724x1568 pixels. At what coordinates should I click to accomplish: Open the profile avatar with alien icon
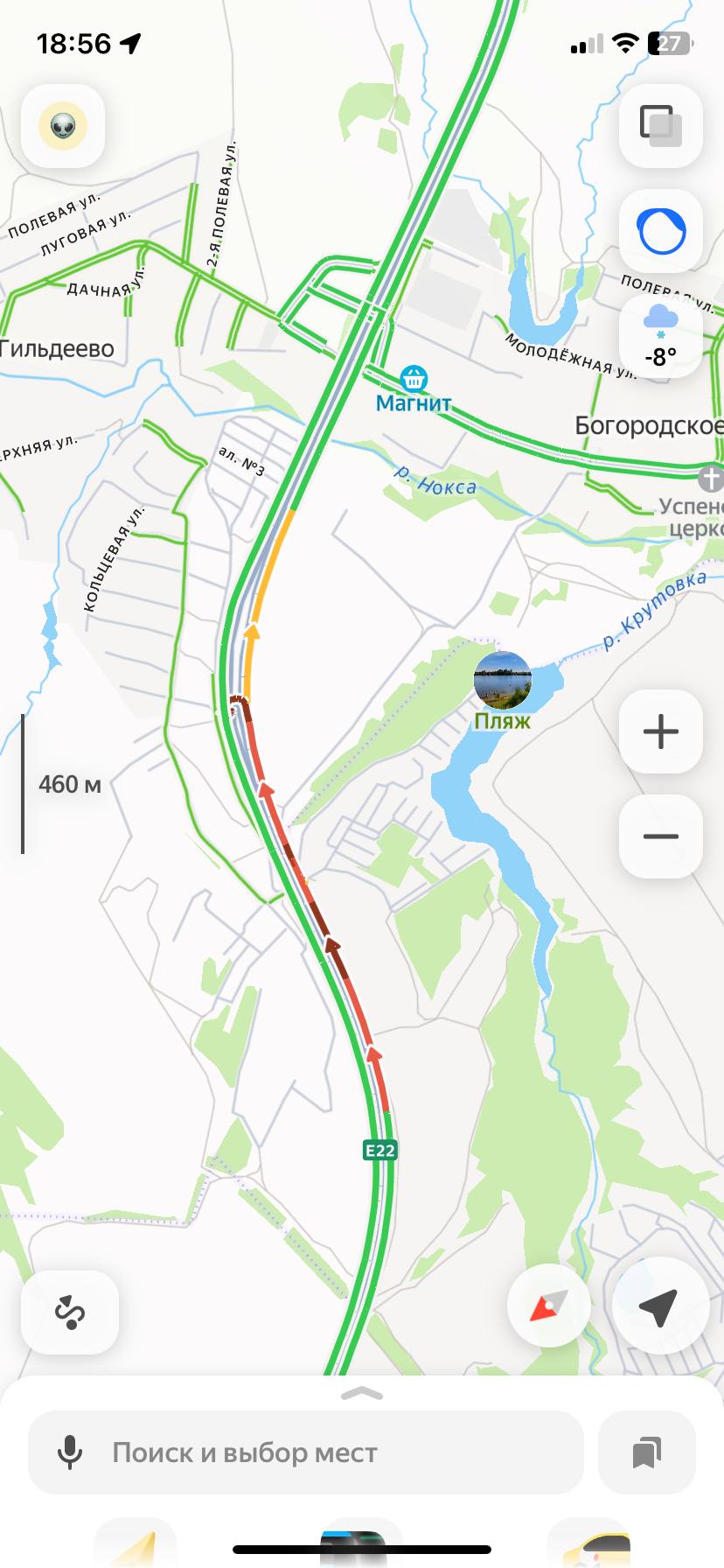point(63,126)
